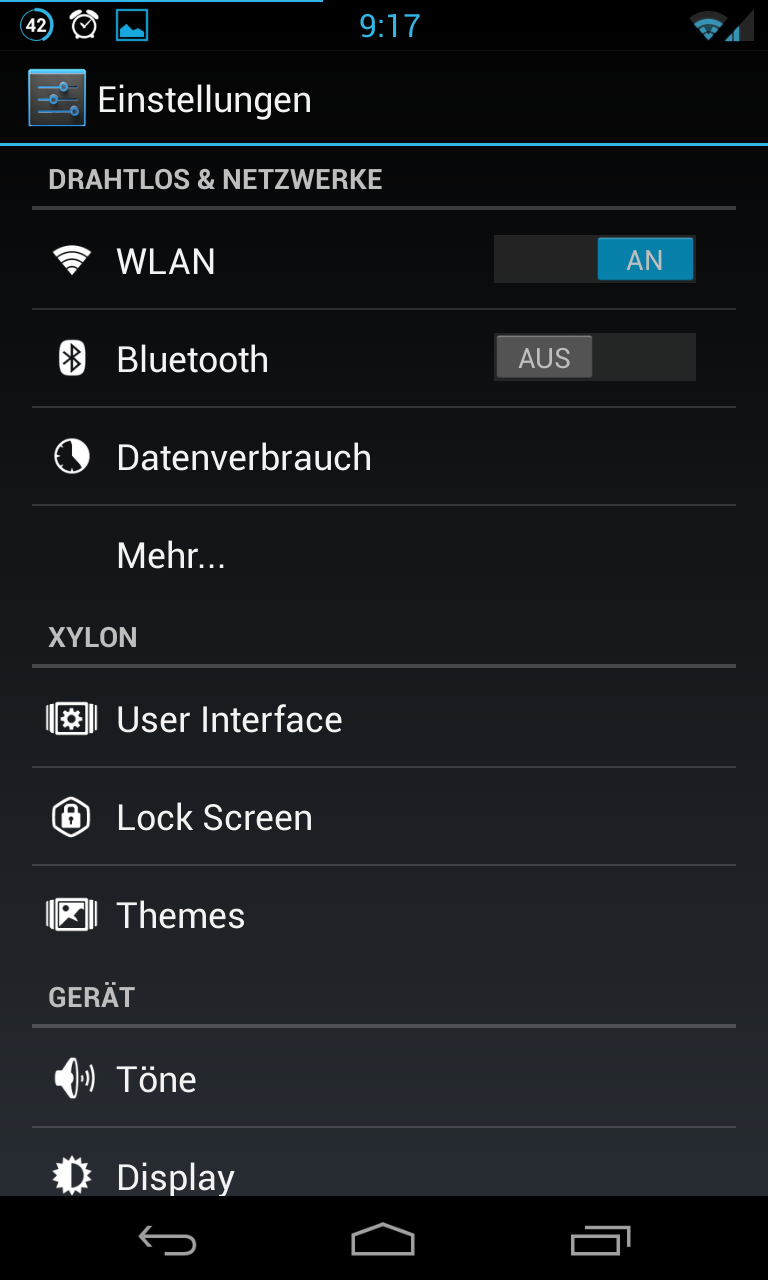The height and width of the screenshot is (1280, 768).
Task: Show recent apps
Action: (x=601, y=1240)
